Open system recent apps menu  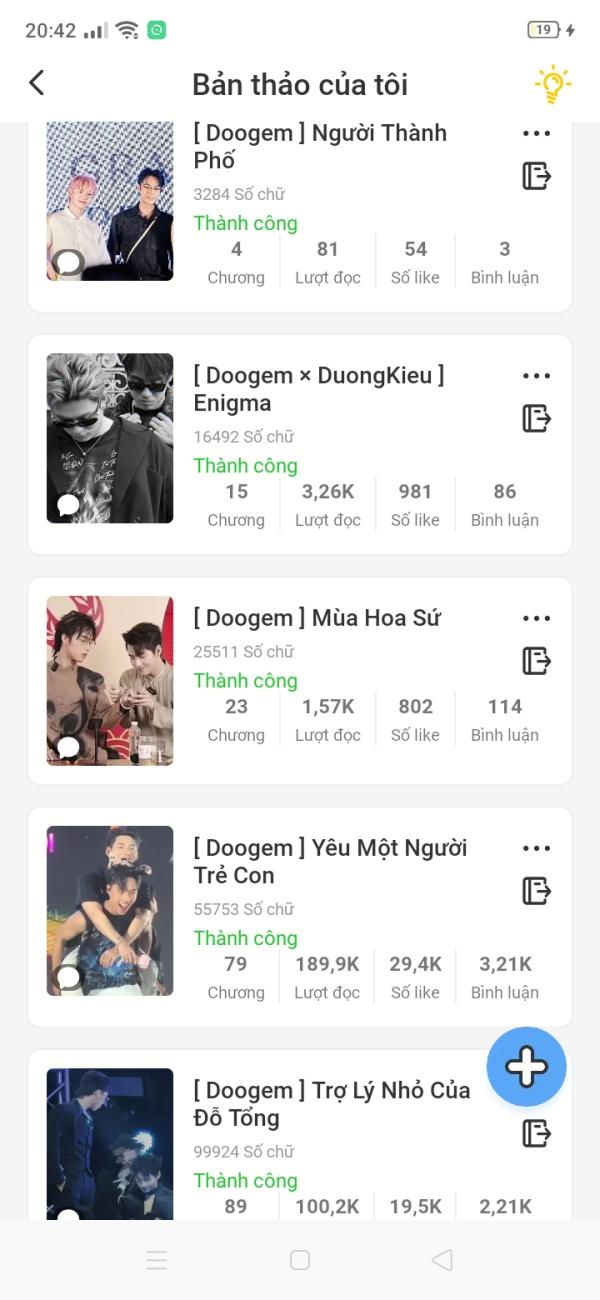pos(157,1260)
